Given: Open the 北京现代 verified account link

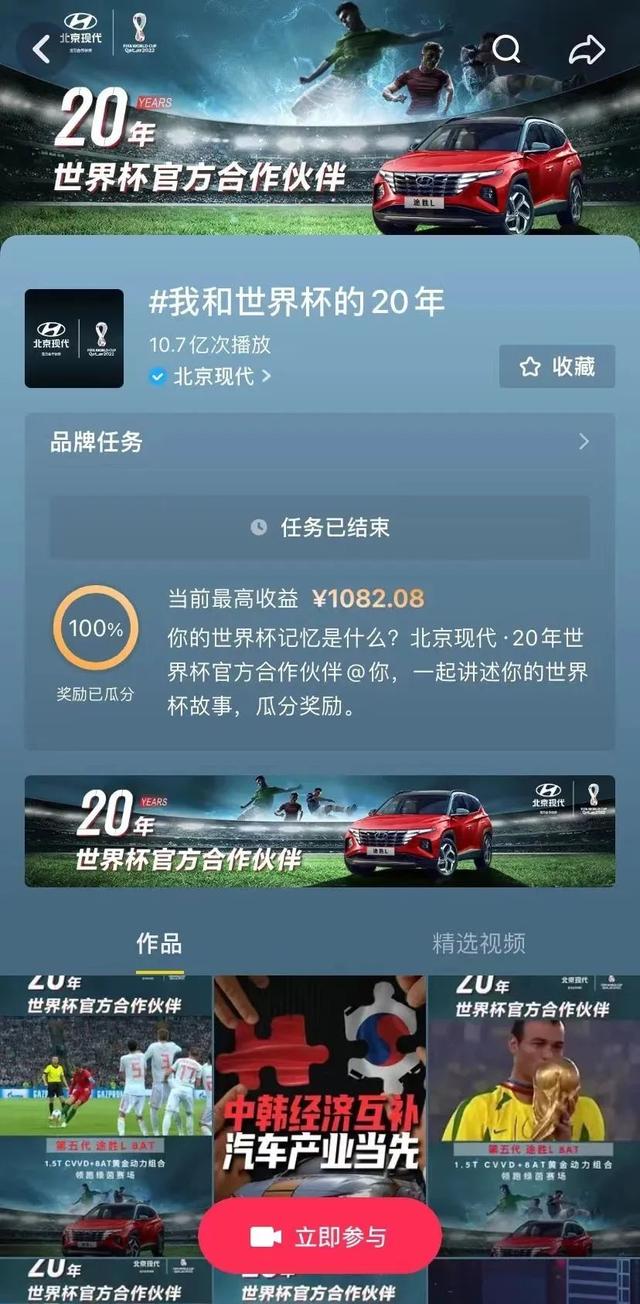Looking at the screenshot, I should click(x=211, y=377).
